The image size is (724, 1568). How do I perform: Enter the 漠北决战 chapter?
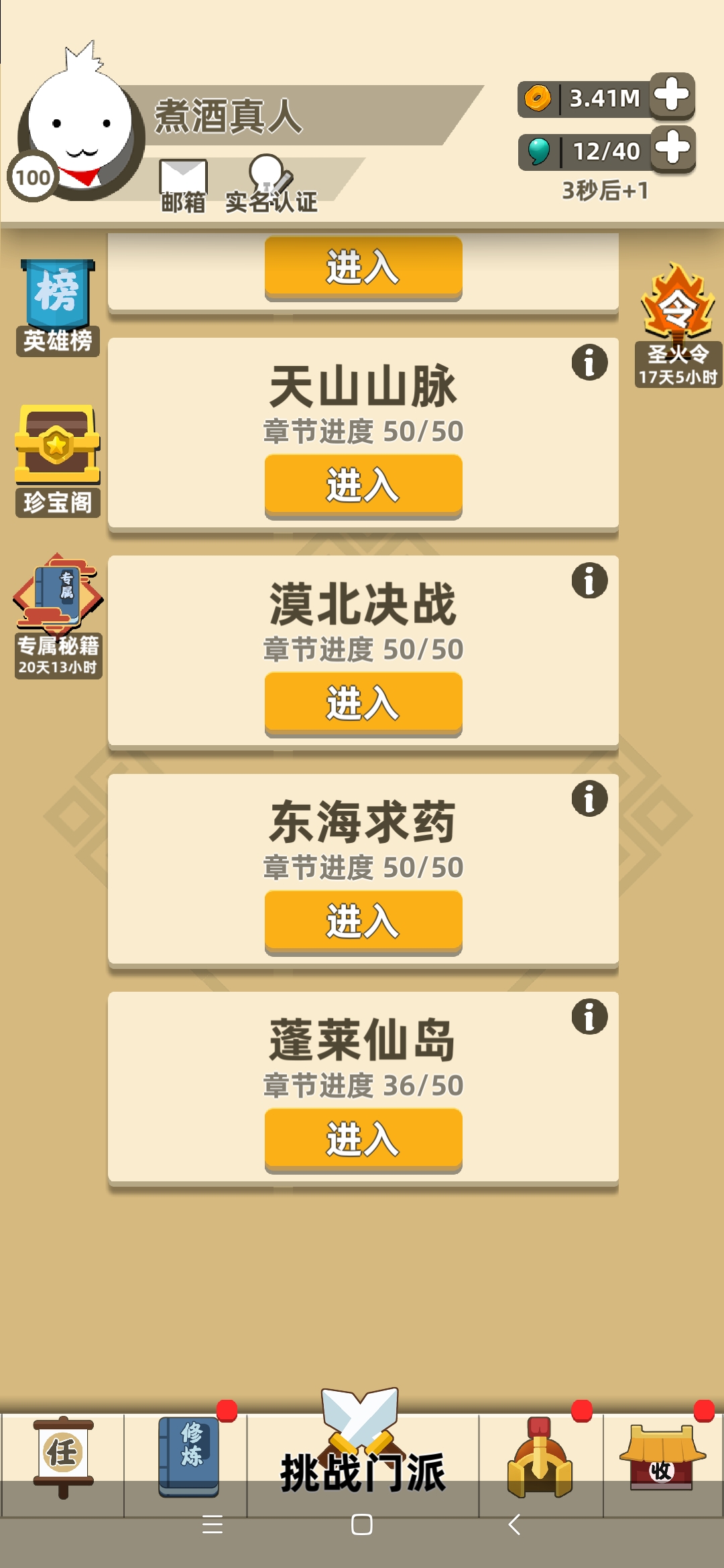(x=363, y=704)
